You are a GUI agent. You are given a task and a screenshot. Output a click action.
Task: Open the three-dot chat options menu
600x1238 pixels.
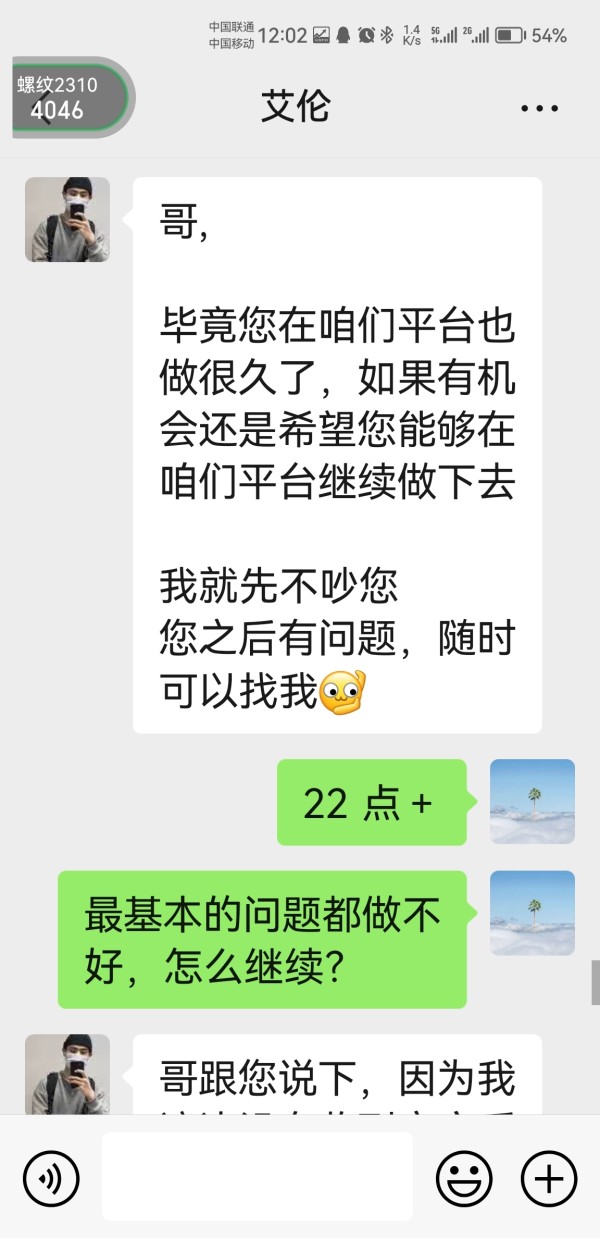click(541, 108)
